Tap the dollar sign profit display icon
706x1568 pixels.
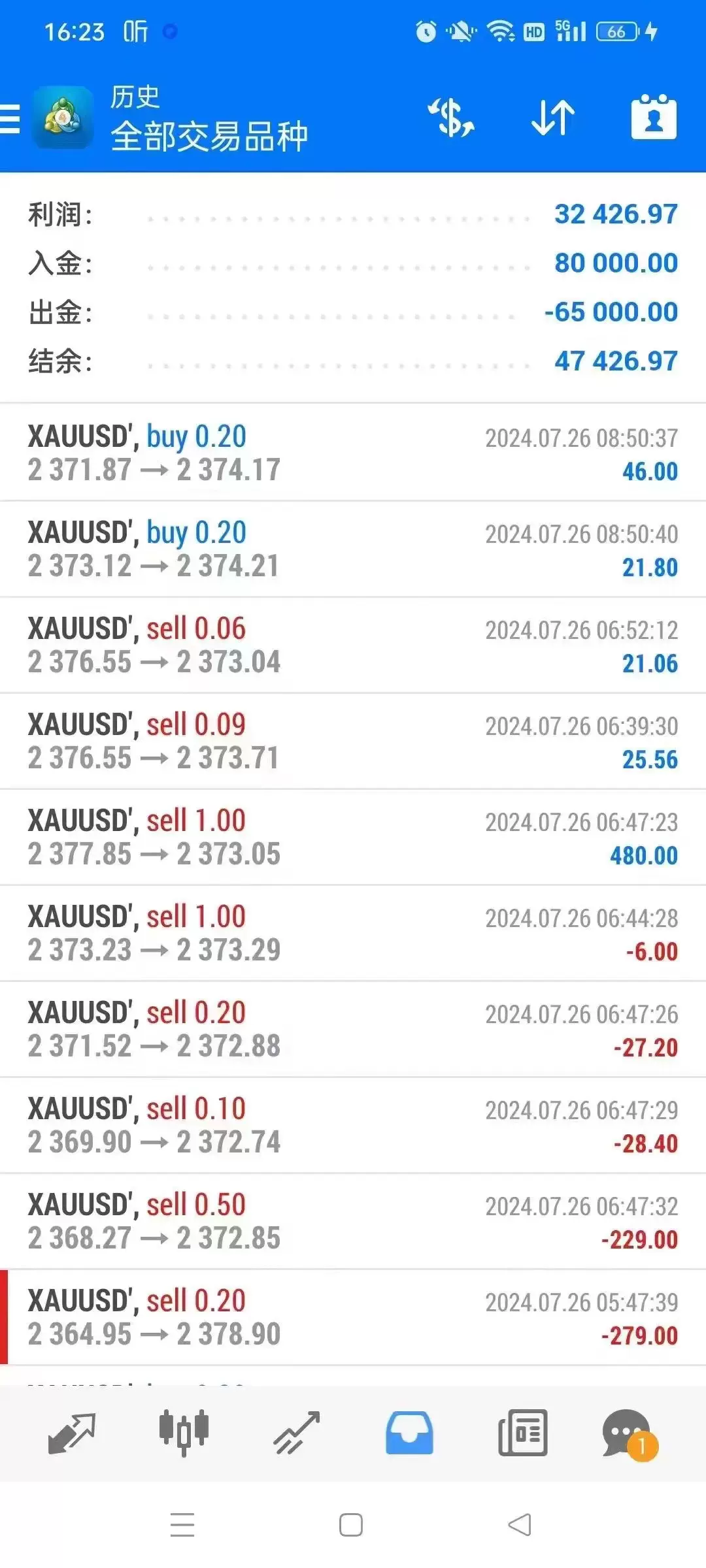(x=451, y=119)
